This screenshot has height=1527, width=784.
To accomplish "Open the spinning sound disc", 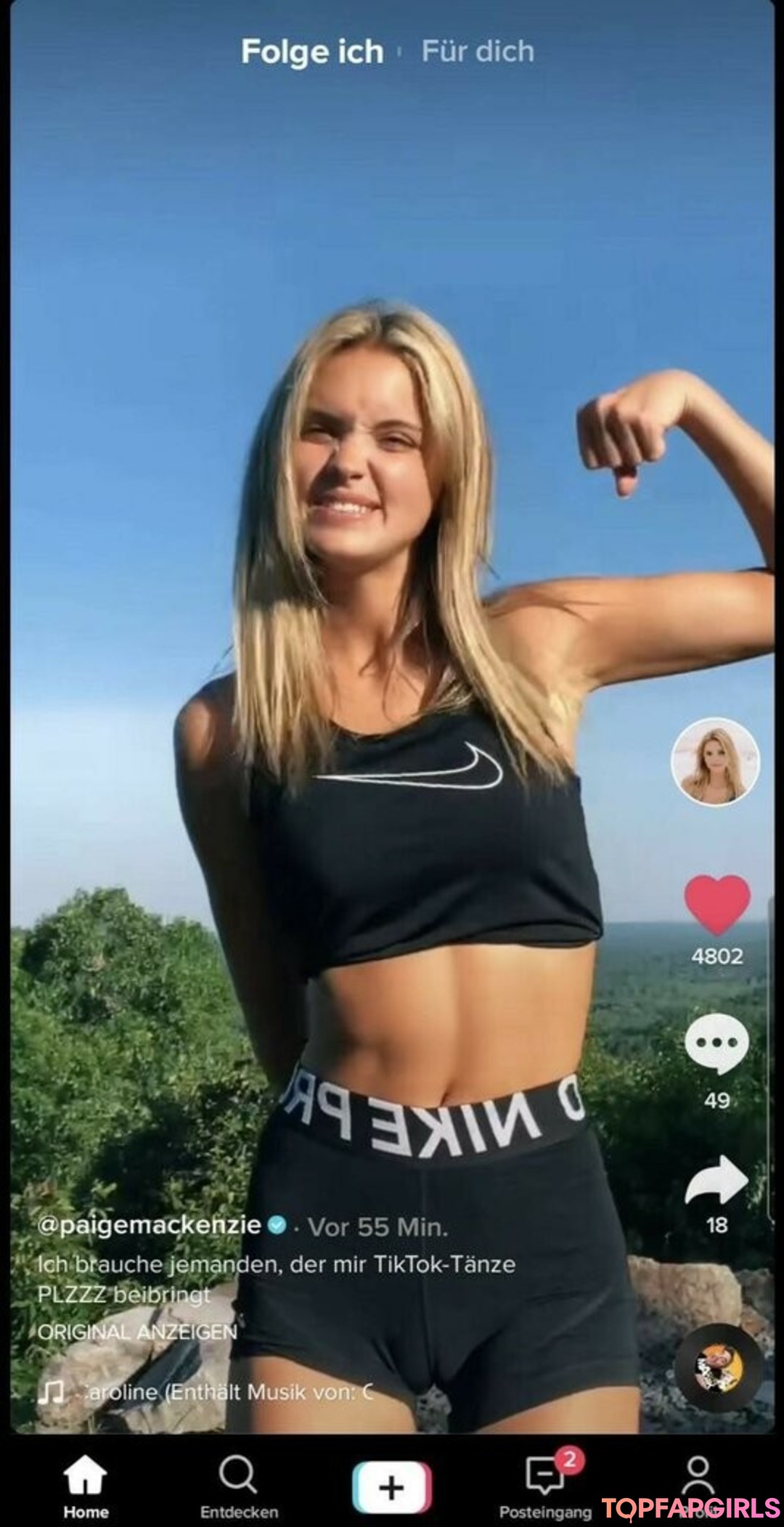I will click(717, 1367).
